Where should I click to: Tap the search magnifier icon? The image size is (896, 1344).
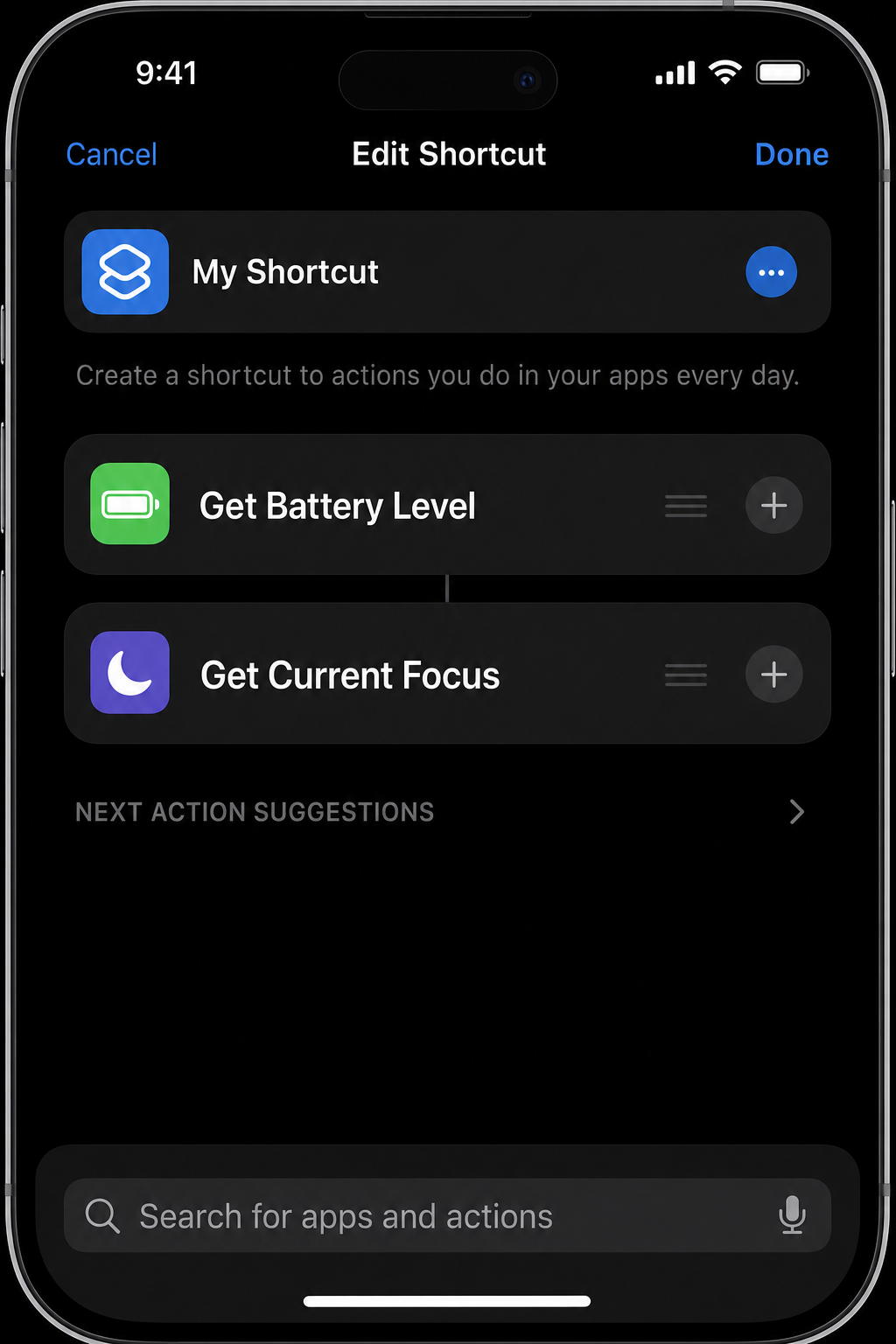(102, 1215)
